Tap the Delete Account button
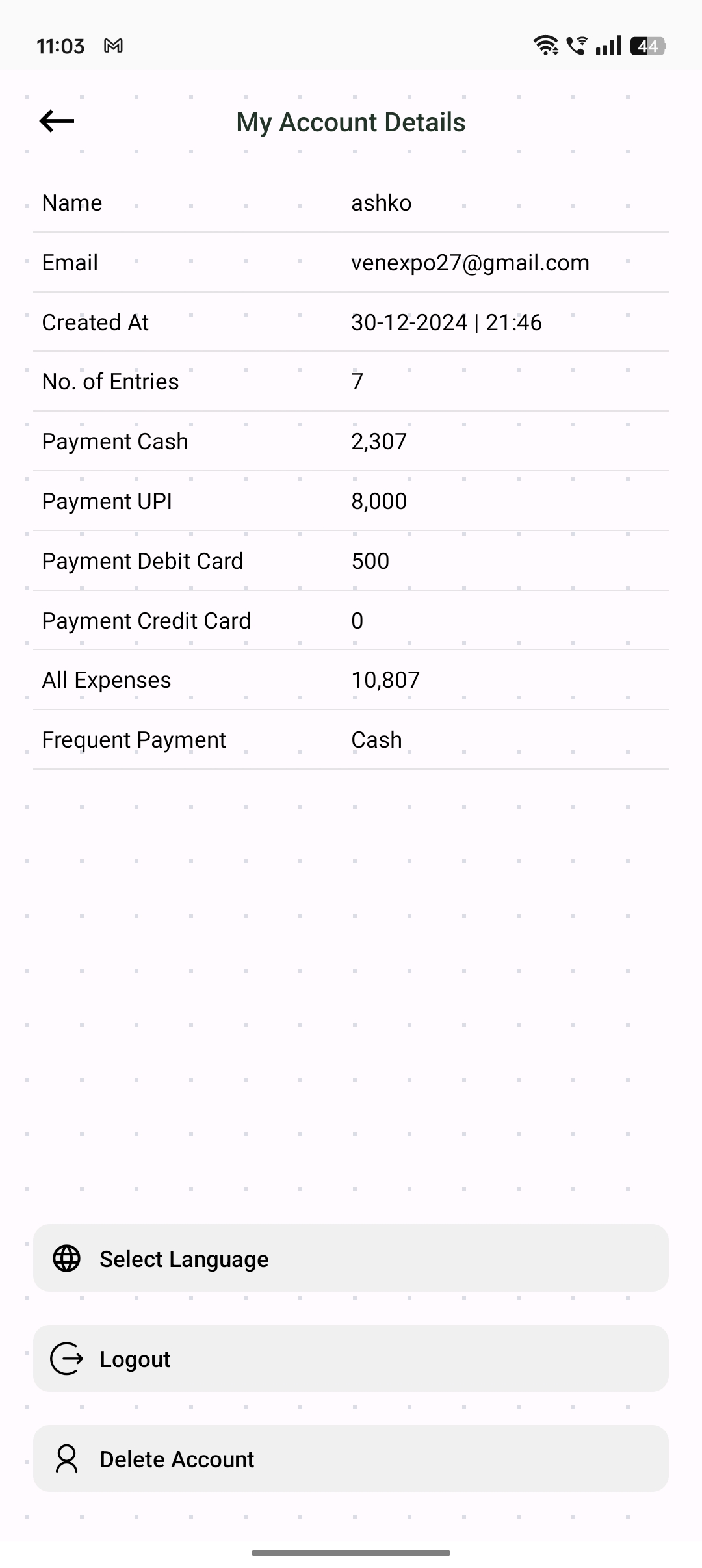The height and width of the screenshot is (1568, 702). tap(351, 1459)
